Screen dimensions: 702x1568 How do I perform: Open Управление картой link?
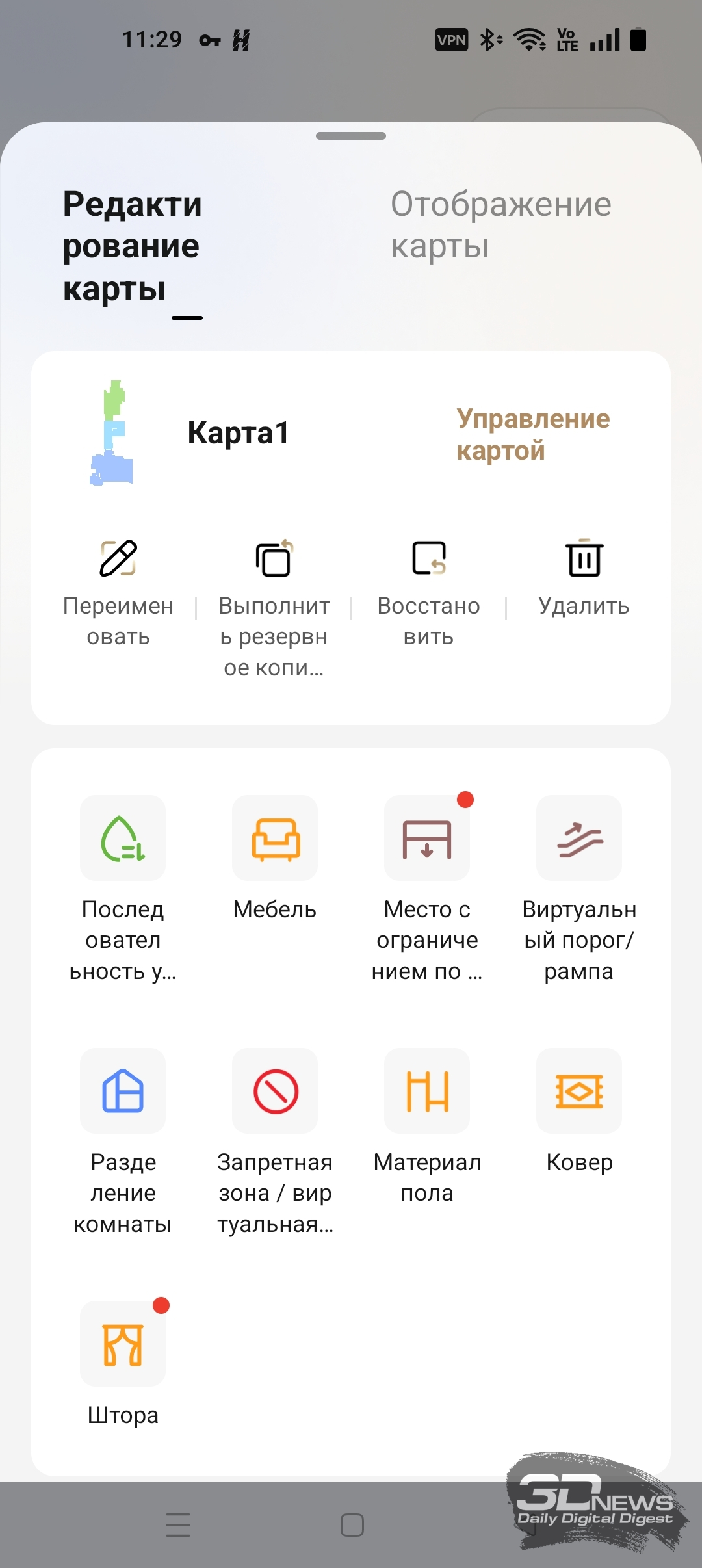tap(533, 434)
